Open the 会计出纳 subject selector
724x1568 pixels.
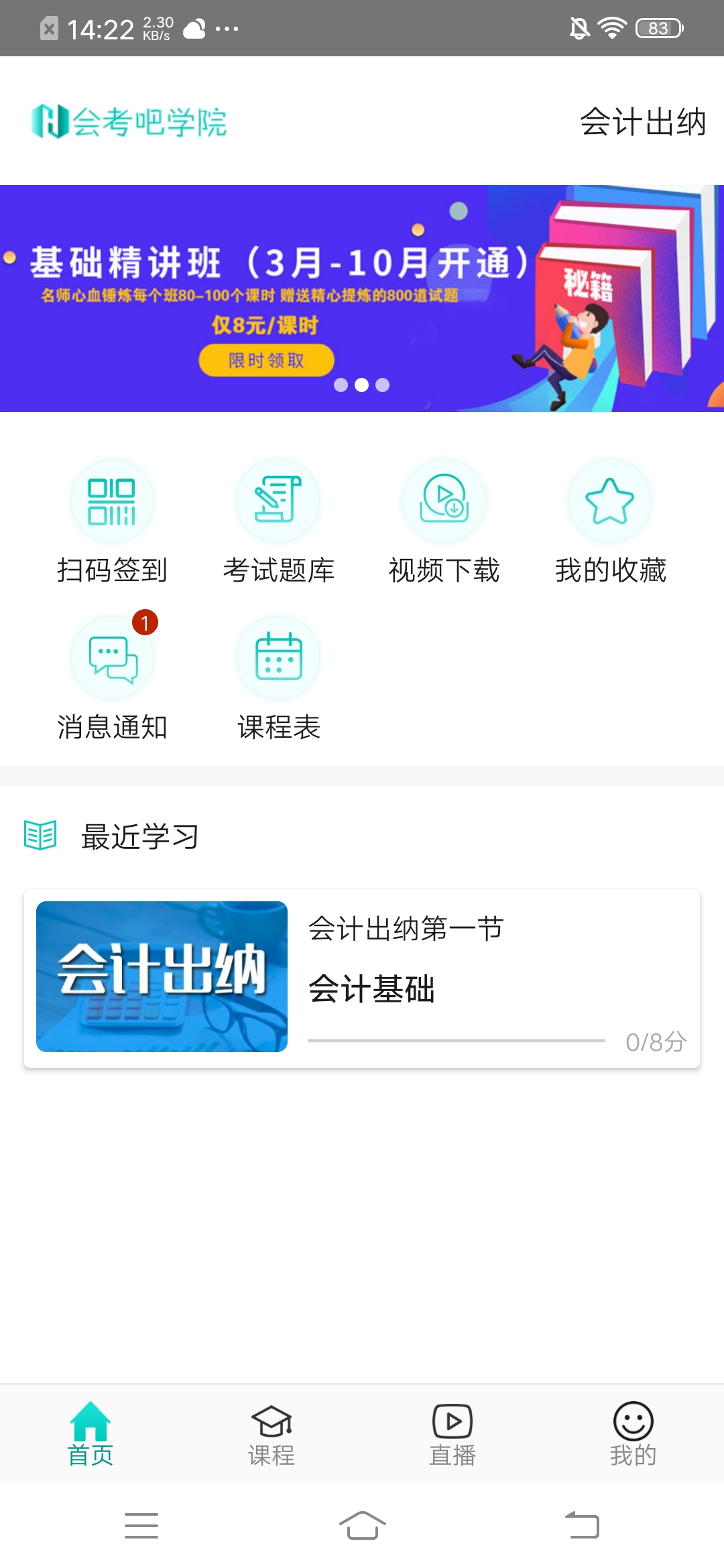click(x=642, y=122)
